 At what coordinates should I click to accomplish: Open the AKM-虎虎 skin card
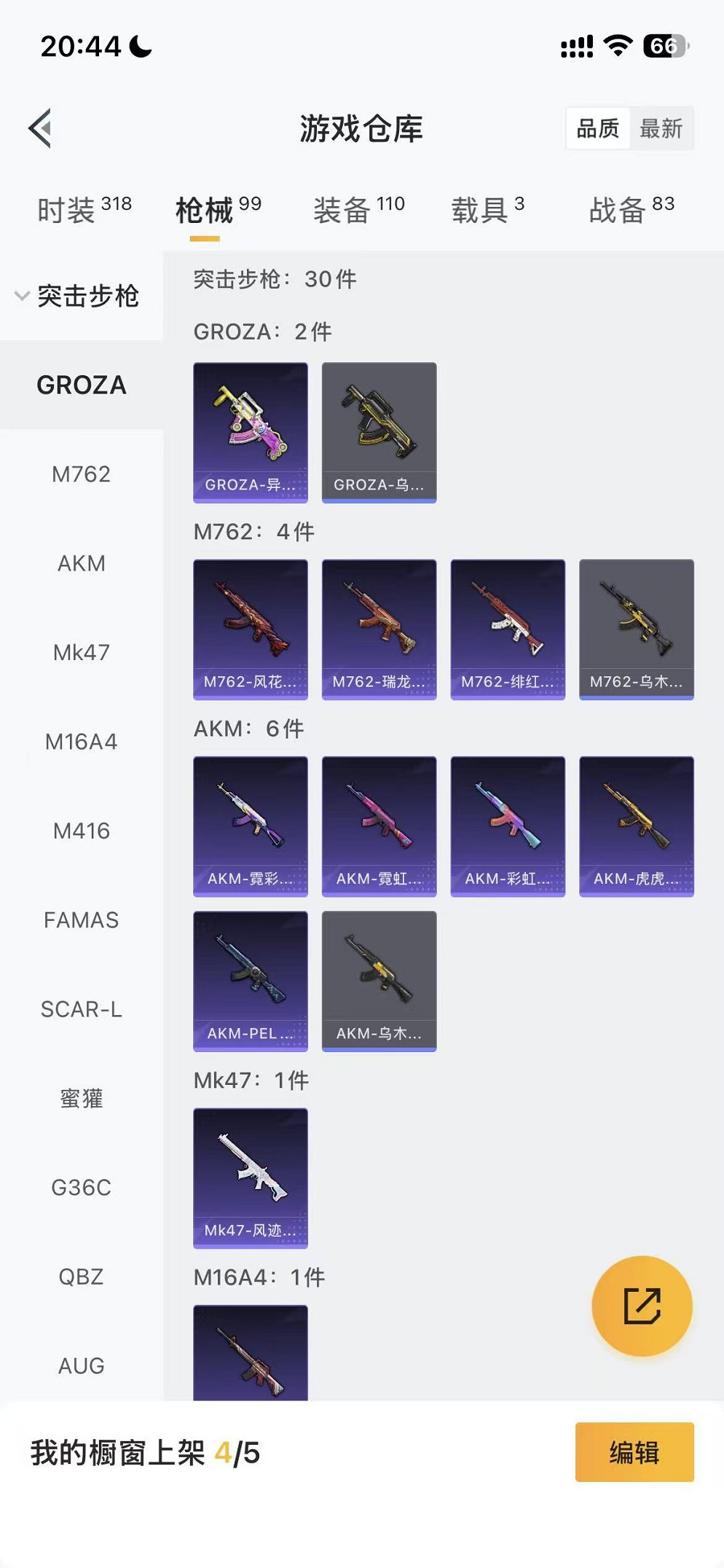click(636, 826)
